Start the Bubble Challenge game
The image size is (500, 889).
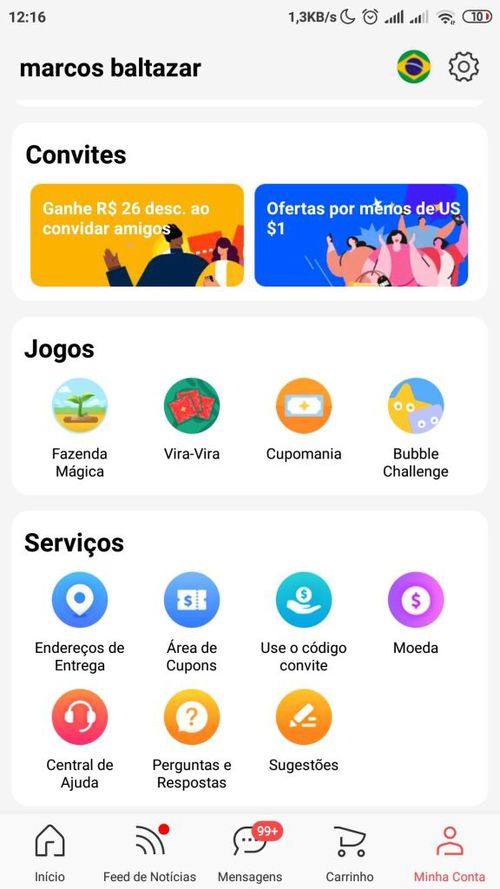416,429
